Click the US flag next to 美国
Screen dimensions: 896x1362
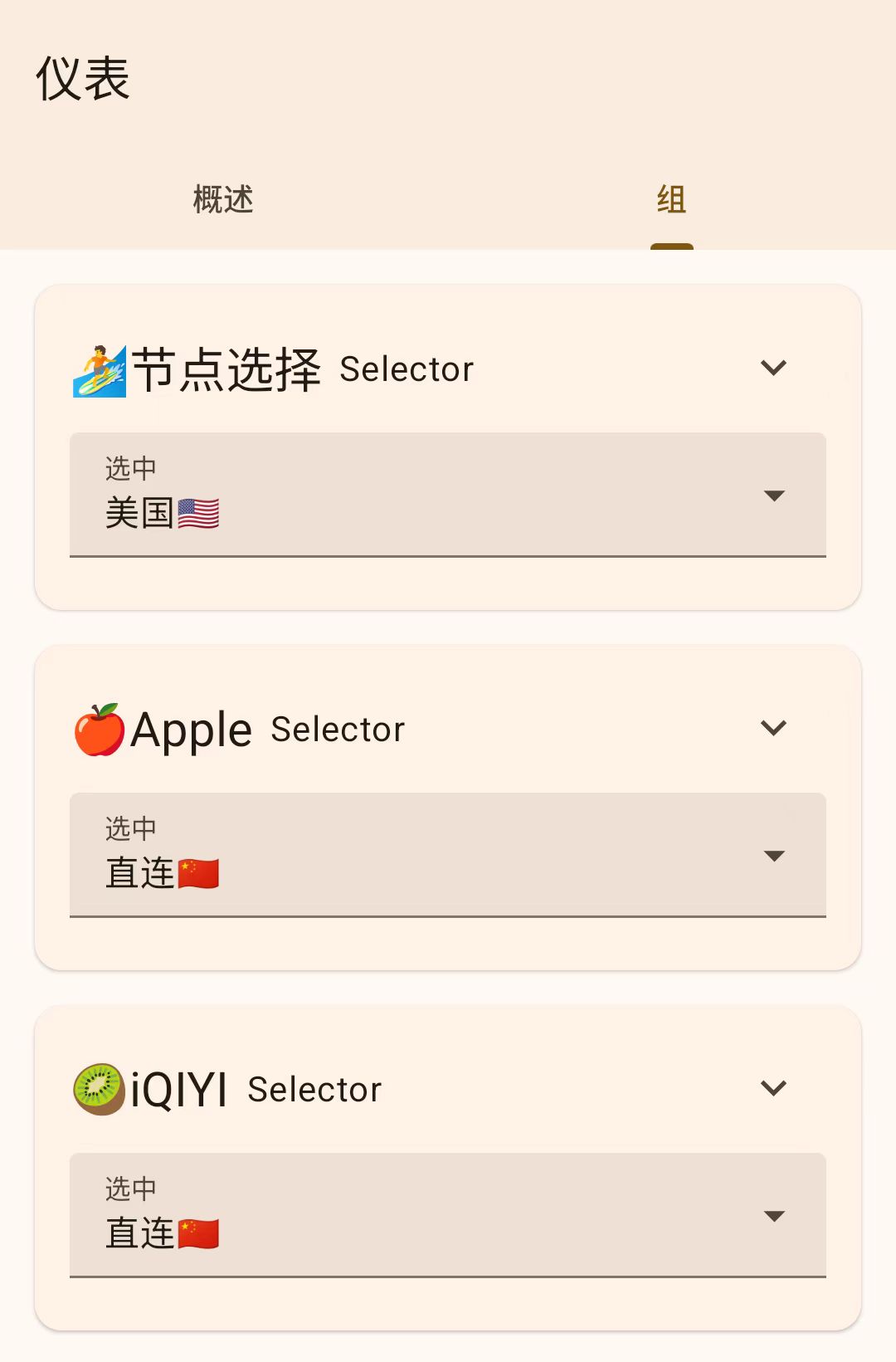click(199, 514)
